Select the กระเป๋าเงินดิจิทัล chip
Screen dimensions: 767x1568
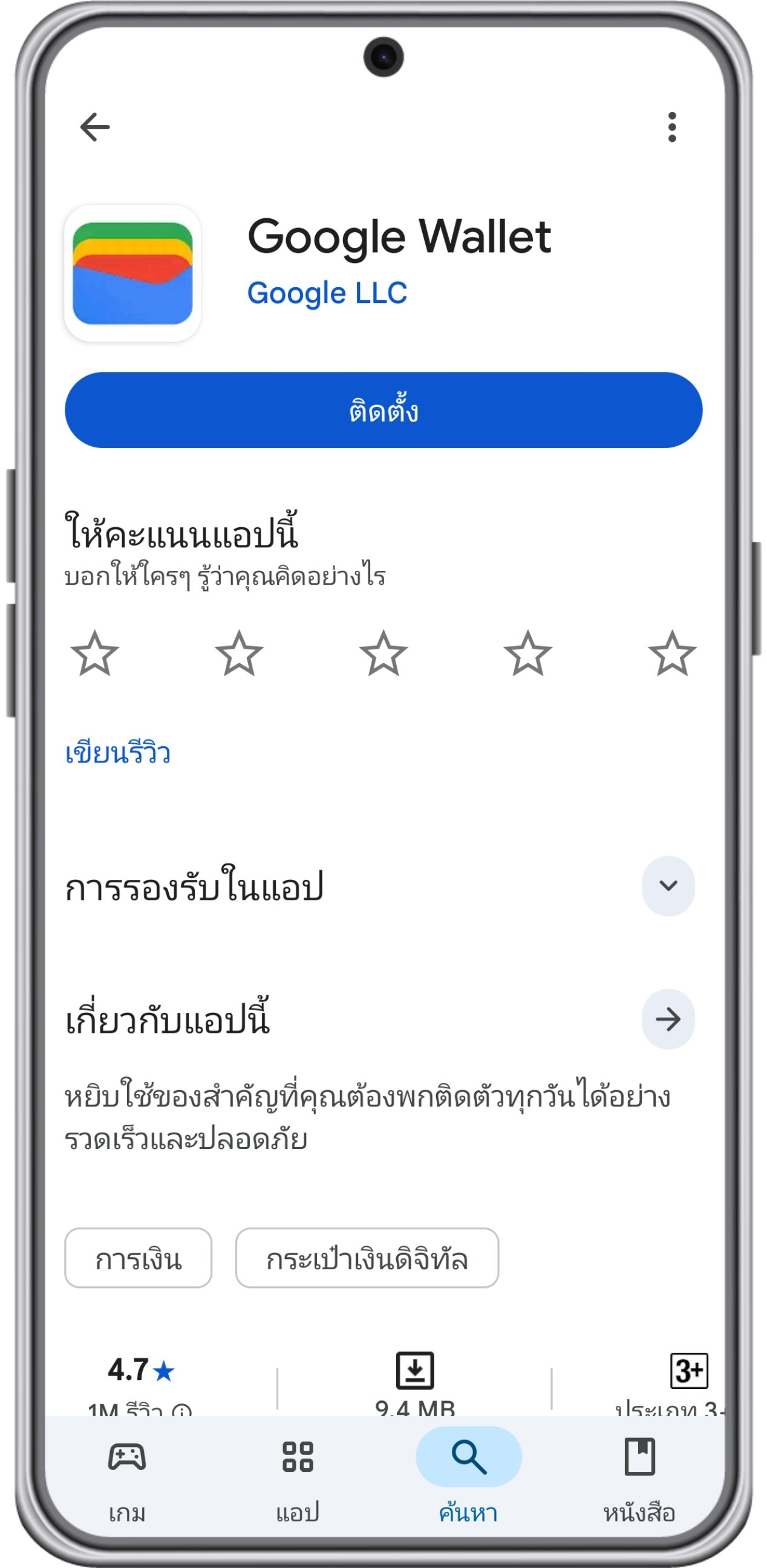[x=367, y=1258]
